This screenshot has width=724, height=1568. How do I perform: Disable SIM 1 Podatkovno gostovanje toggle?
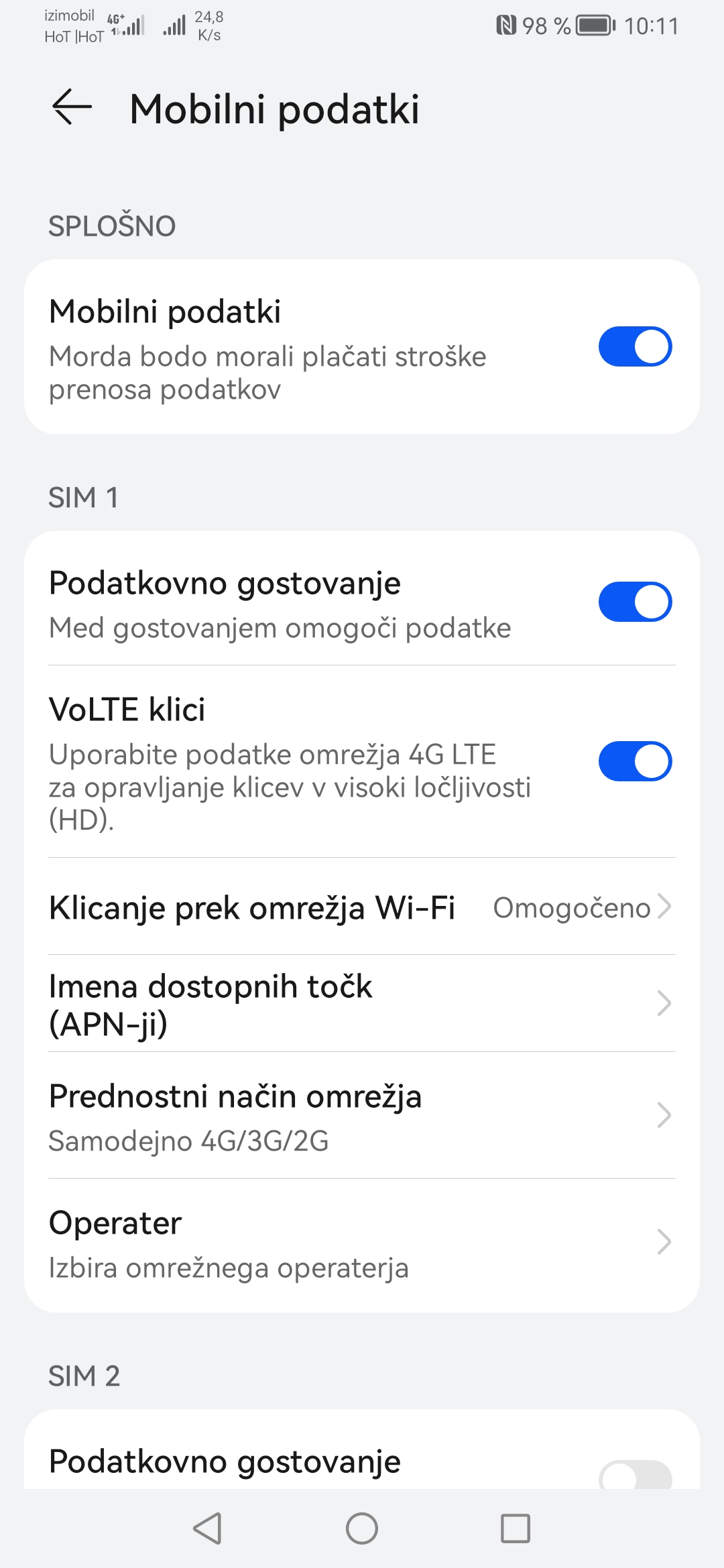coord(635,602)
